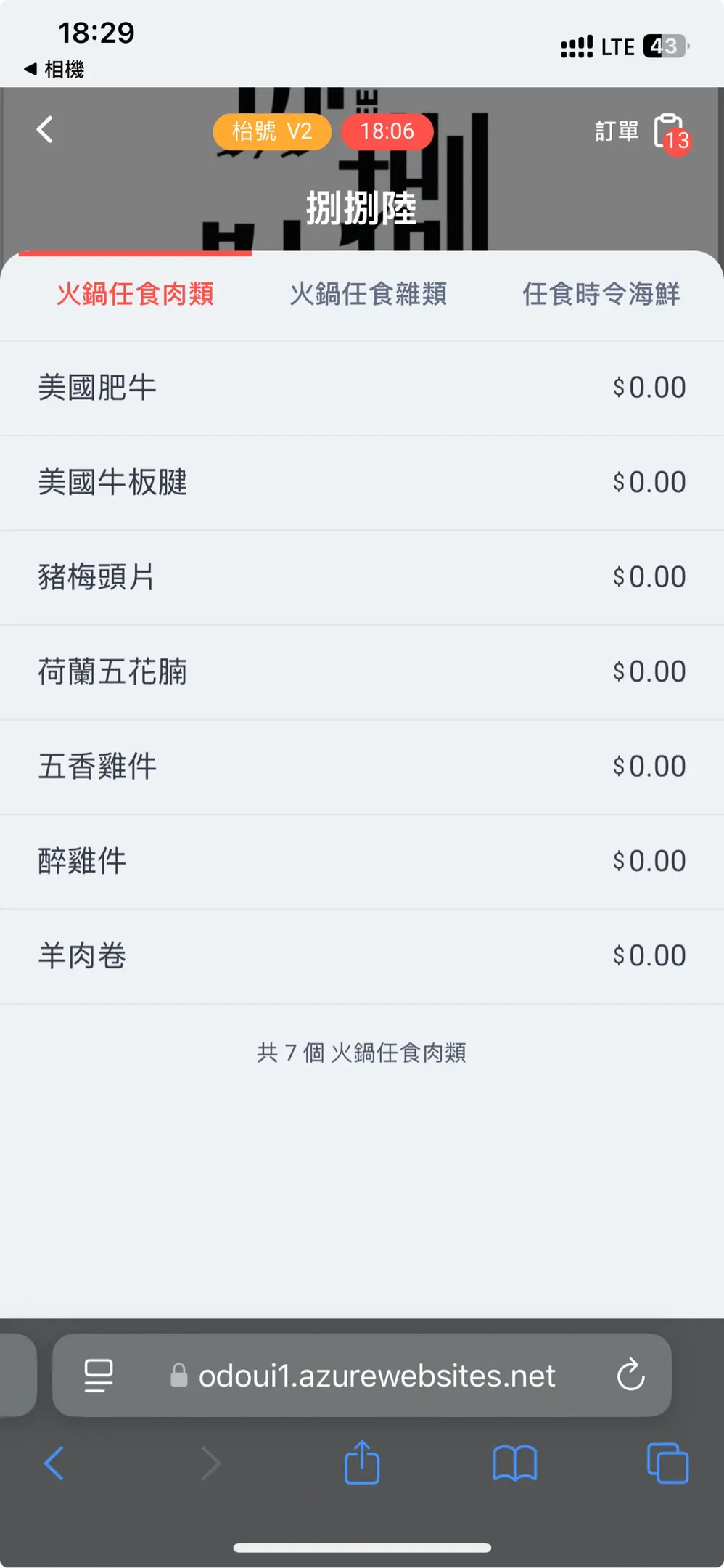Tap the browser address bar
This screenshot has width=724, height=1568.
pos(362,1375)
